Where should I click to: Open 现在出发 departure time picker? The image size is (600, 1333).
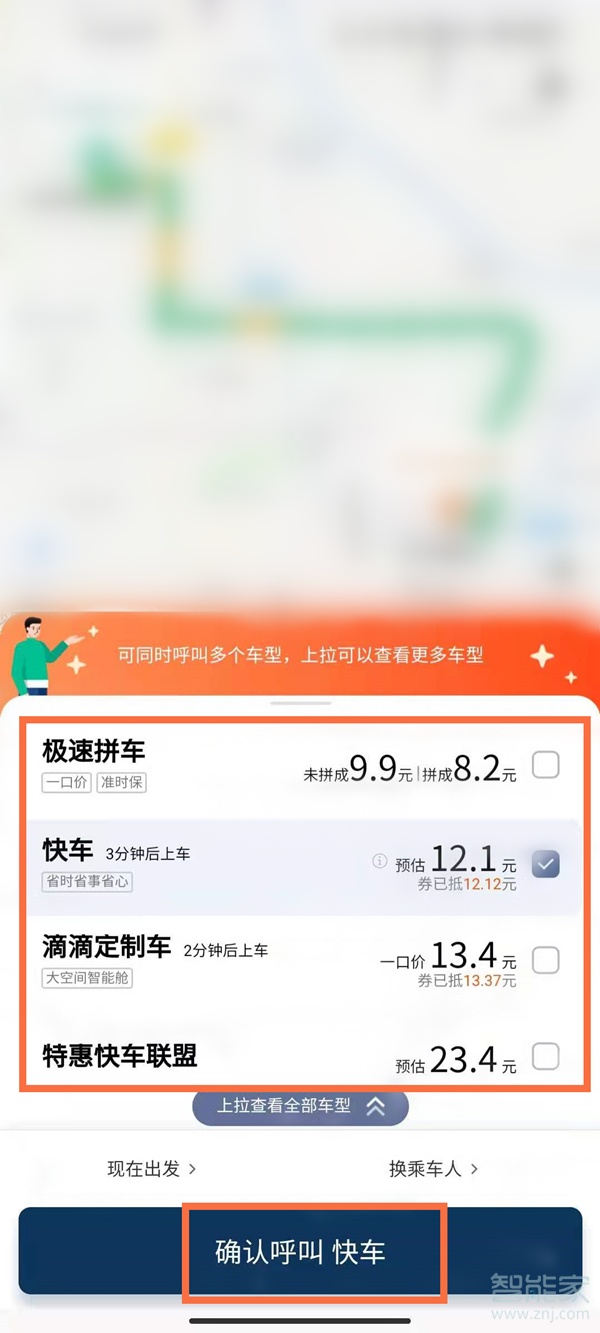click(152, 1168)
